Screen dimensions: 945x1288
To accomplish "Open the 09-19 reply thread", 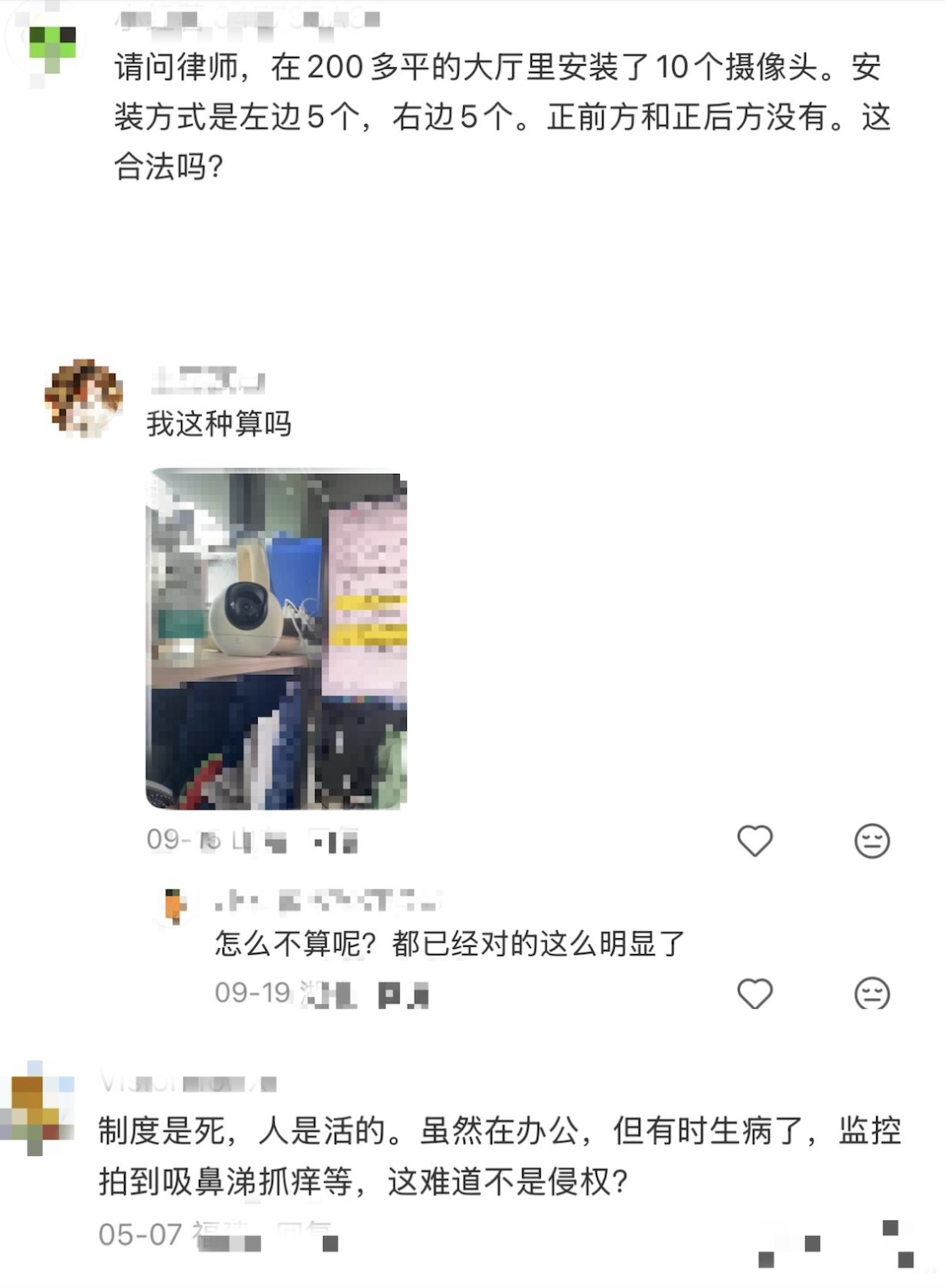I will [445, 943].
